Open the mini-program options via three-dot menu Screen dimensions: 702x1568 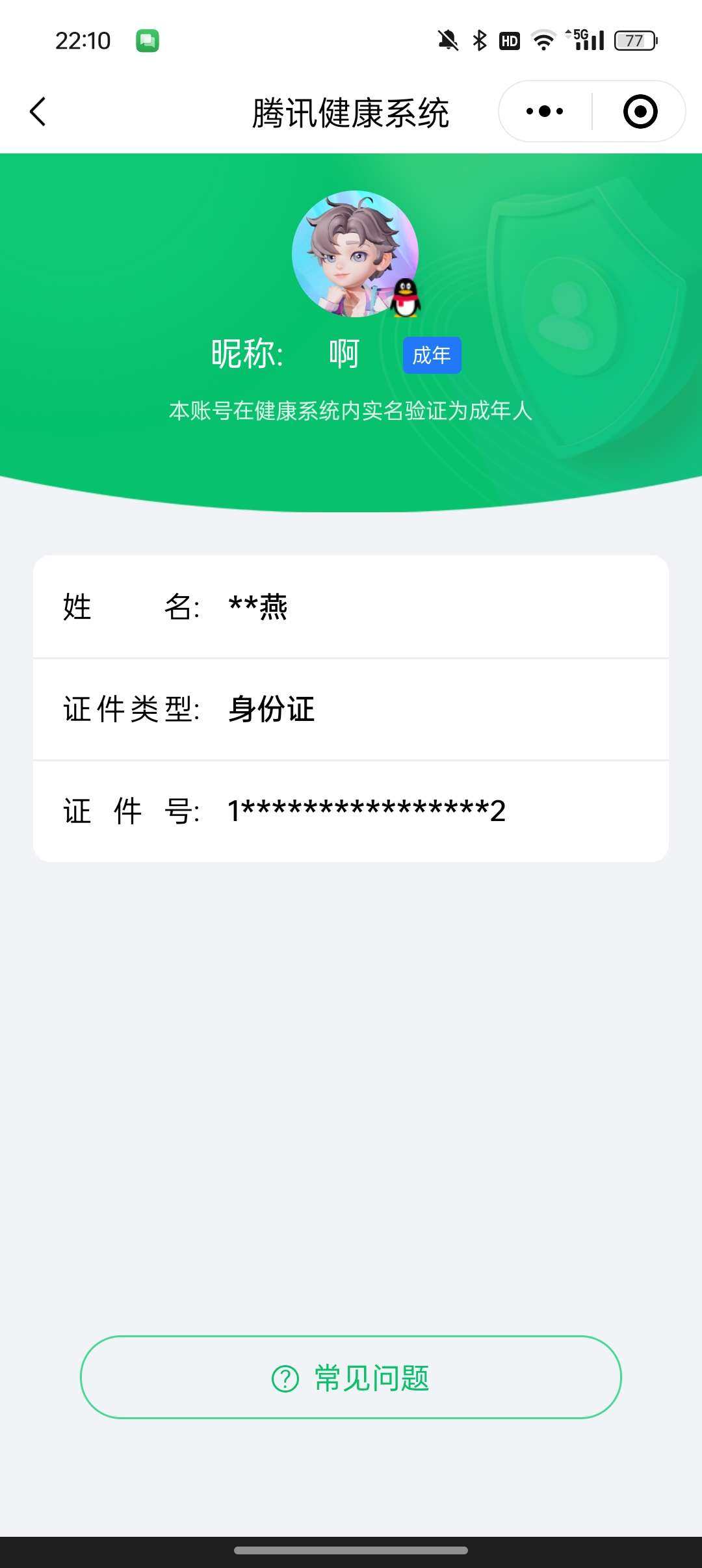[x=543, y=111]
